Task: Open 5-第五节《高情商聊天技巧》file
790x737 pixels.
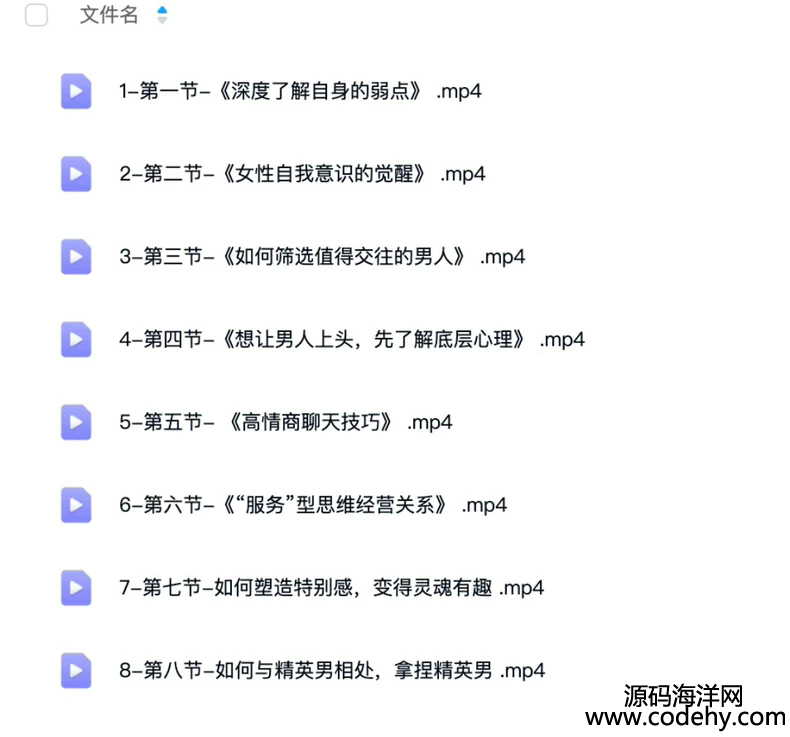Action: 285,422
